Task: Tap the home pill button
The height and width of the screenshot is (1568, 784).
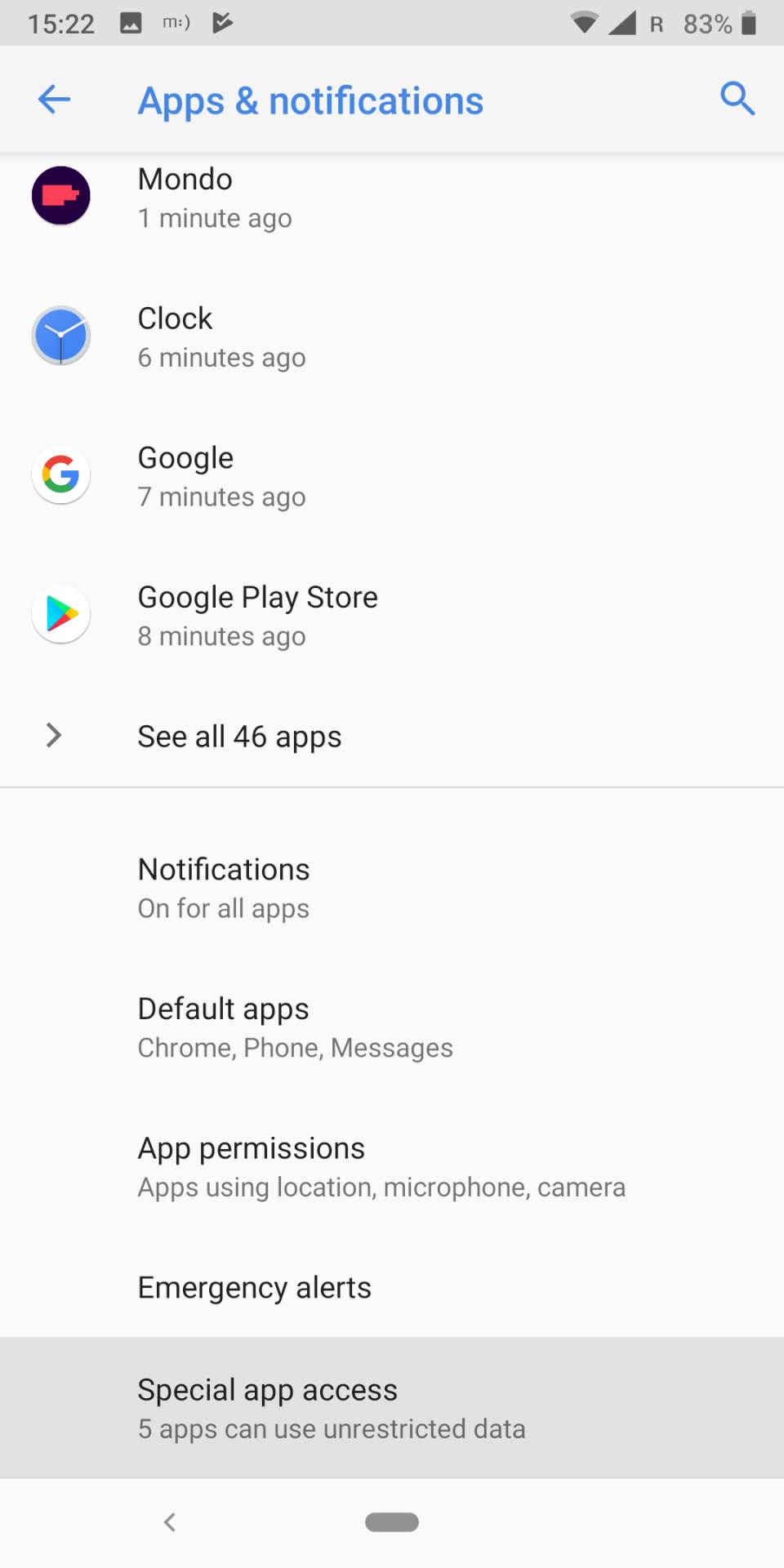Action: [392, 1521]
